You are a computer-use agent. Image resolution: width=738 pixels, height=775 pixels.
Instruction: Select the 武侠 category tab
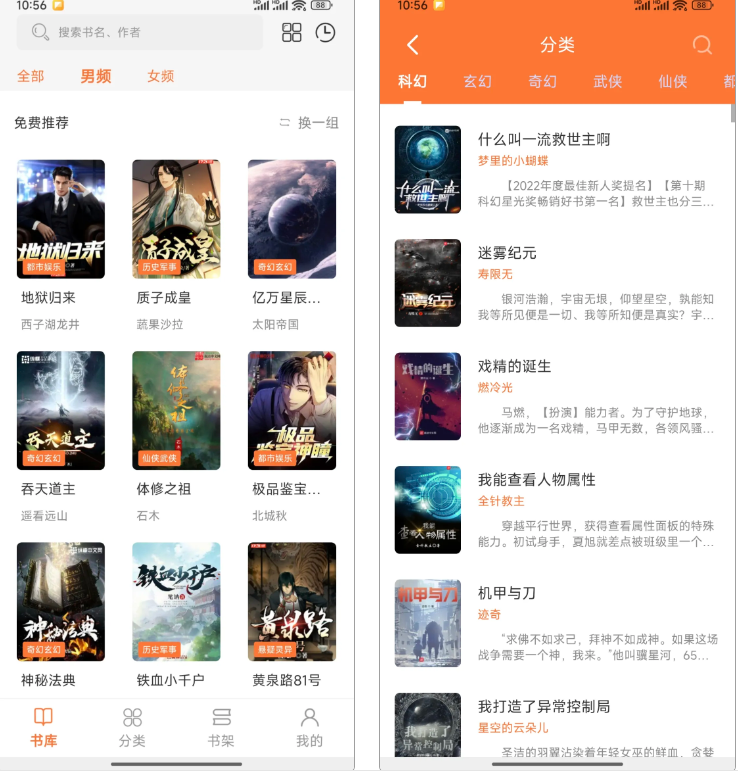607,82
